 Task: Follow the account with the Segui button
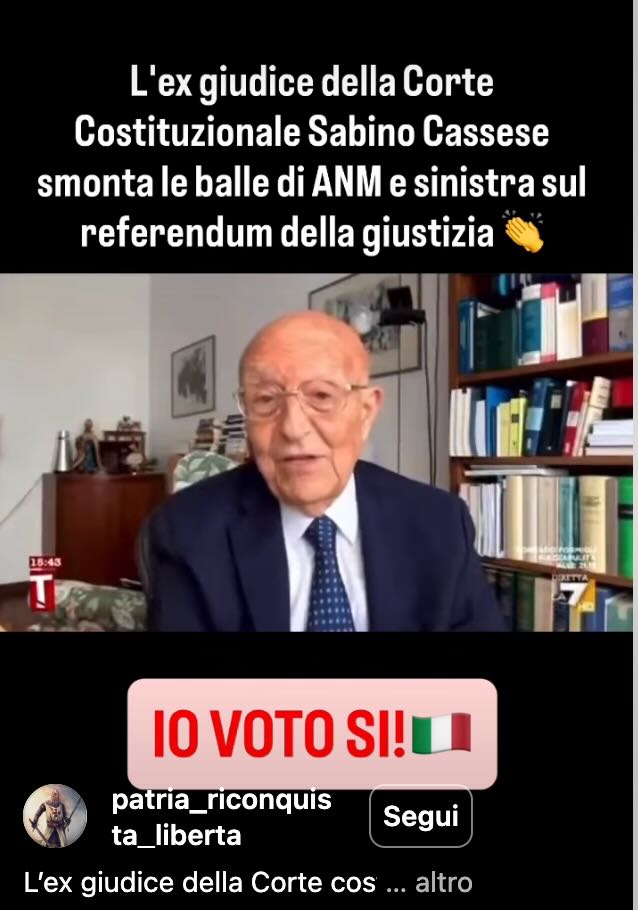tap(420, 816)
